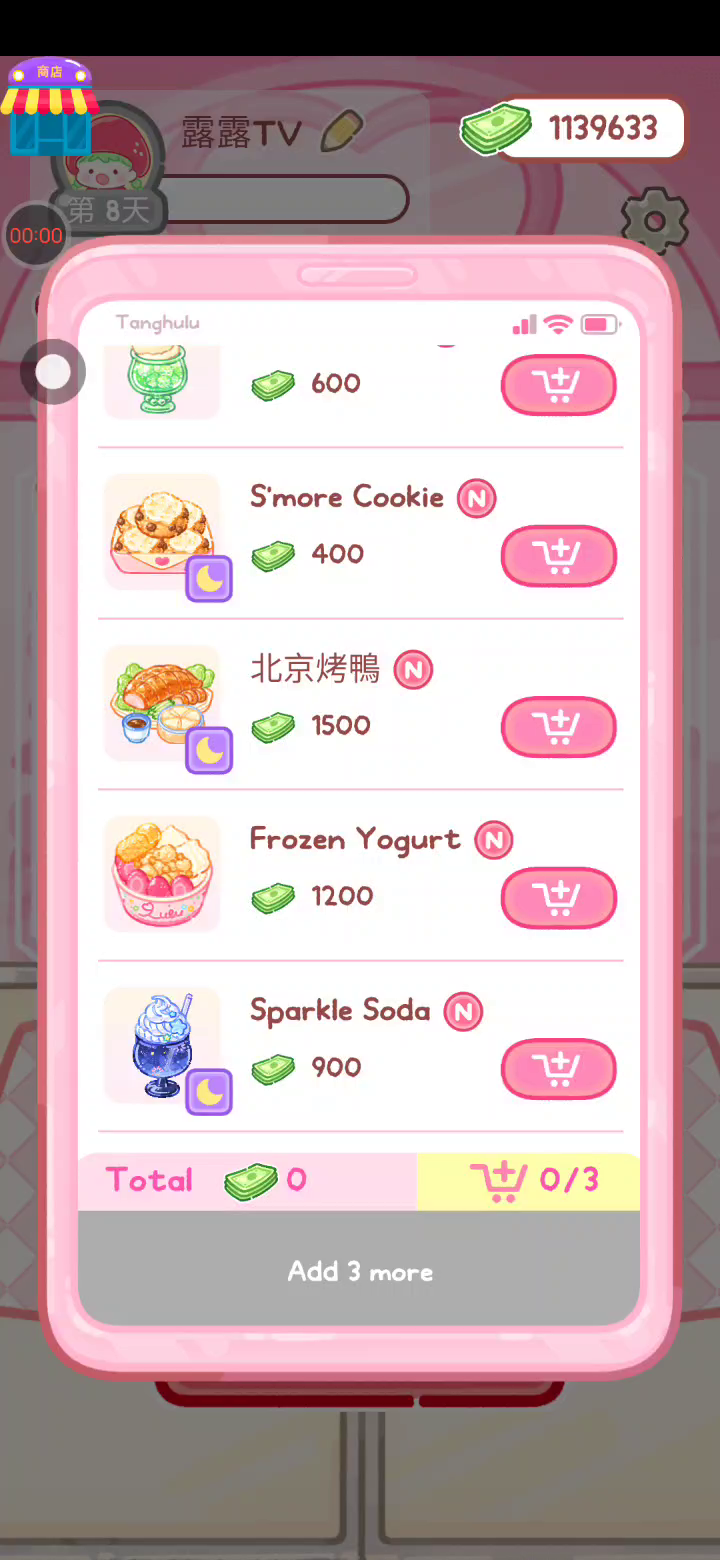Open the cart counter 0/3

tap(528, 1181)
